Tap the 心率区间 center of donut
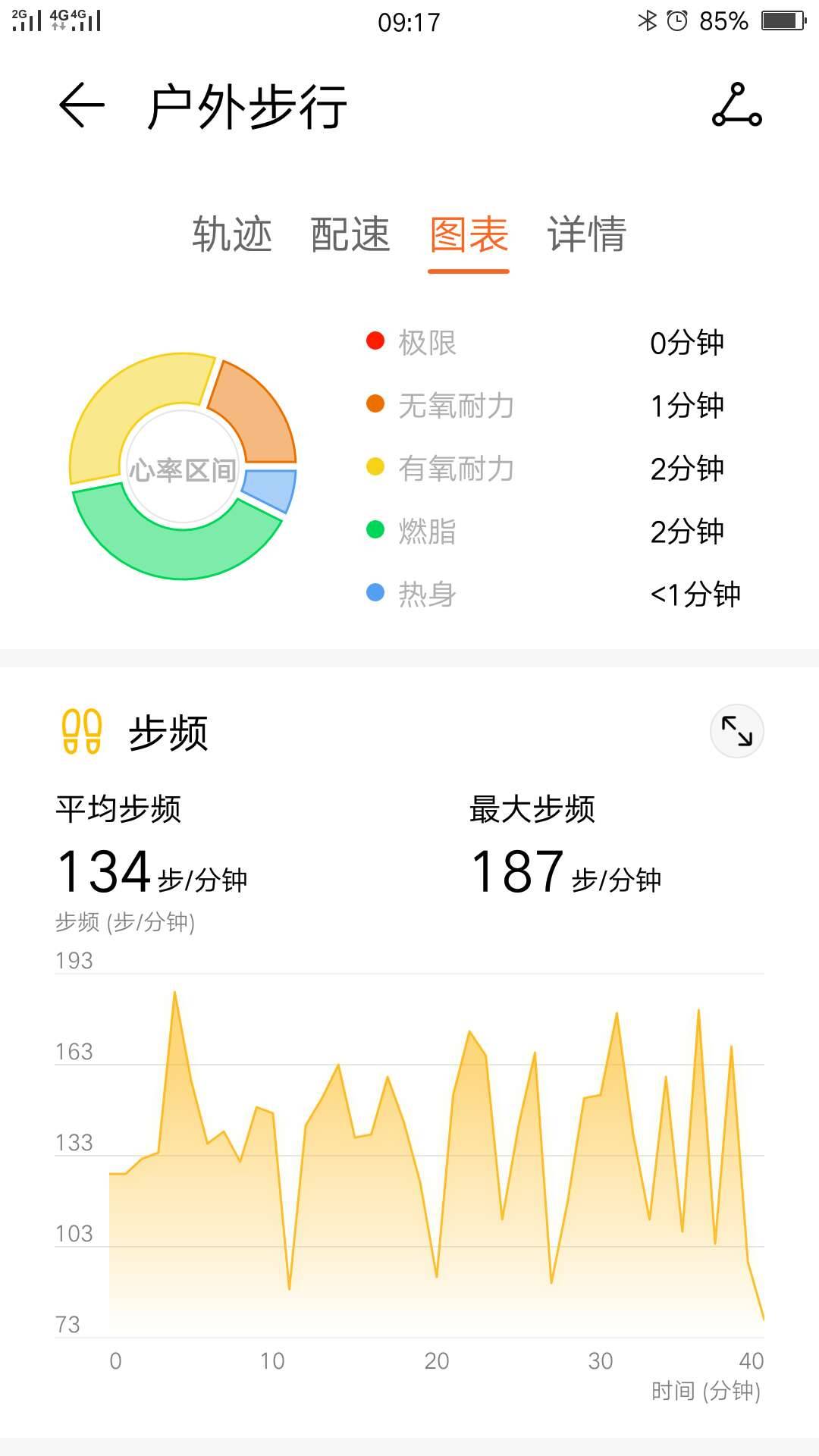The width and height of the screenshot is (819, 1456). pyautogui.click(x=182, y=469)
